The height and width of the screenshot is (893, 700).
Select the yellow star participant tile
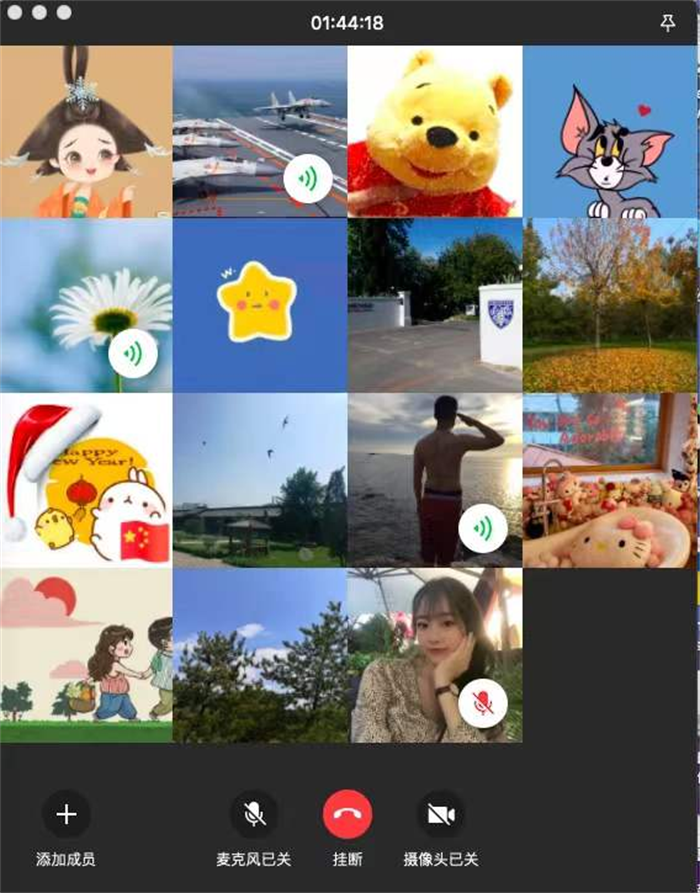259,305
